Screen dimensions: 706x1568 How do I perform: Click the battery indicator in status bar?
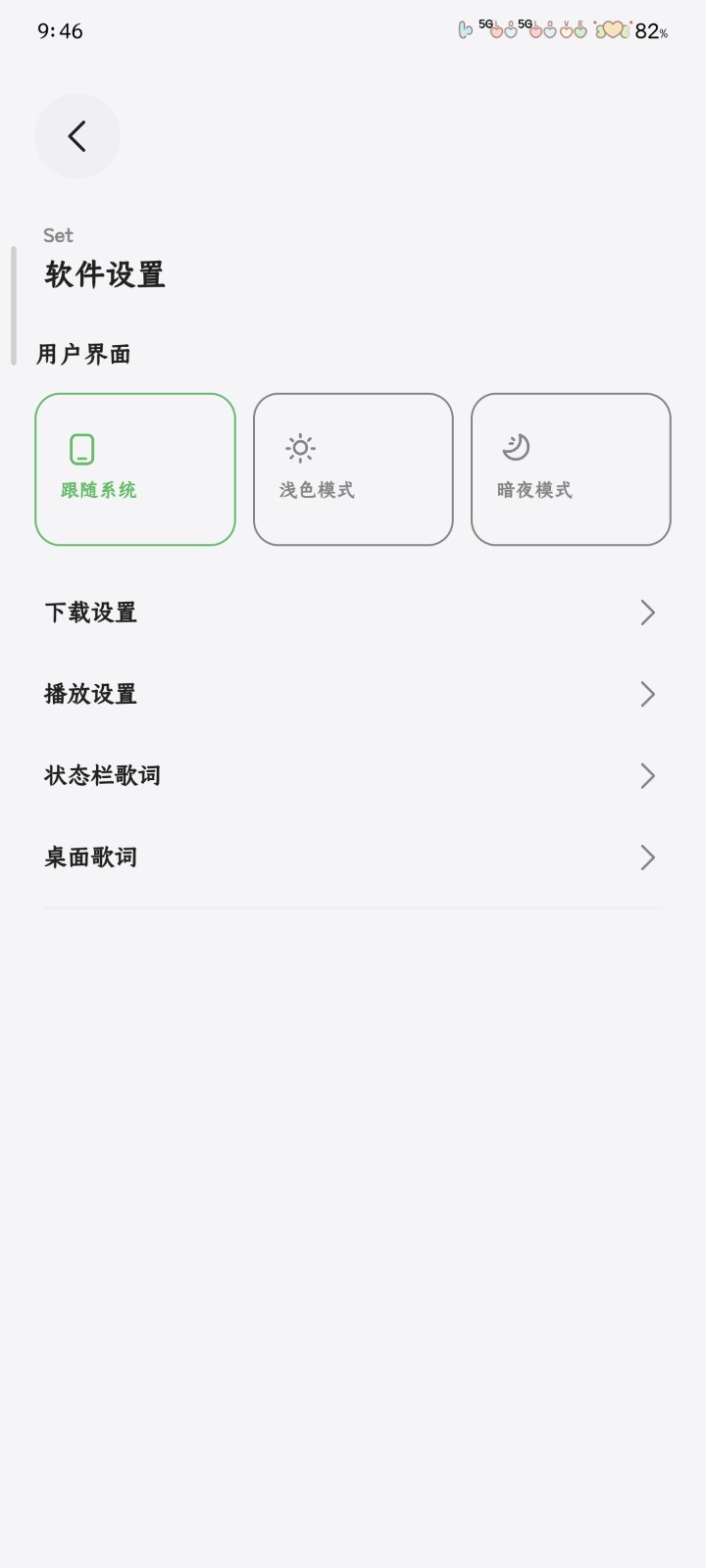point(614,31)
